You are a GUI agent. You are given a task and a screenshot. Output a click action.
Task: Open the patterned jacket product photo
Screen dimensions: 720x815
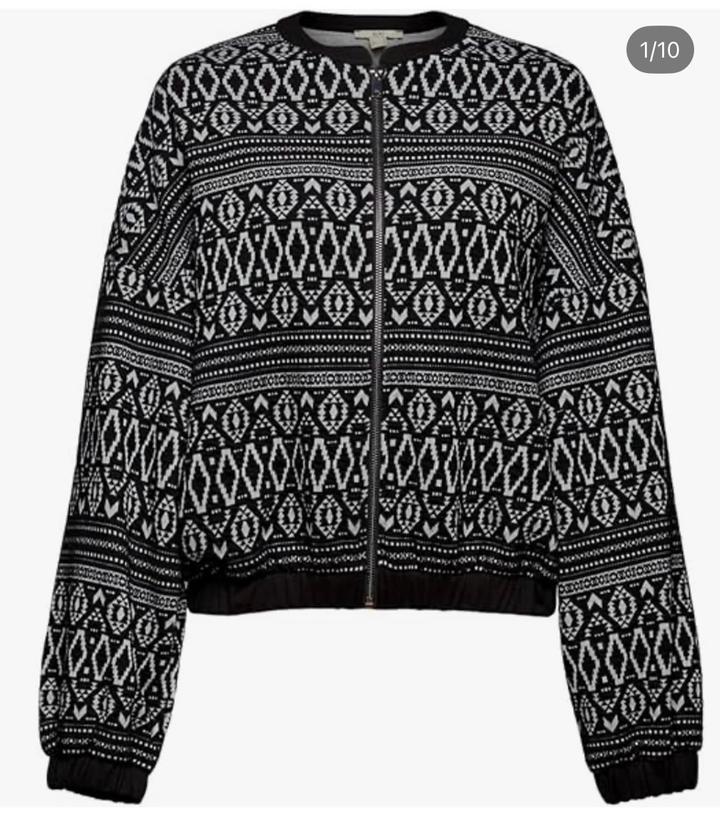click(368, 400)
